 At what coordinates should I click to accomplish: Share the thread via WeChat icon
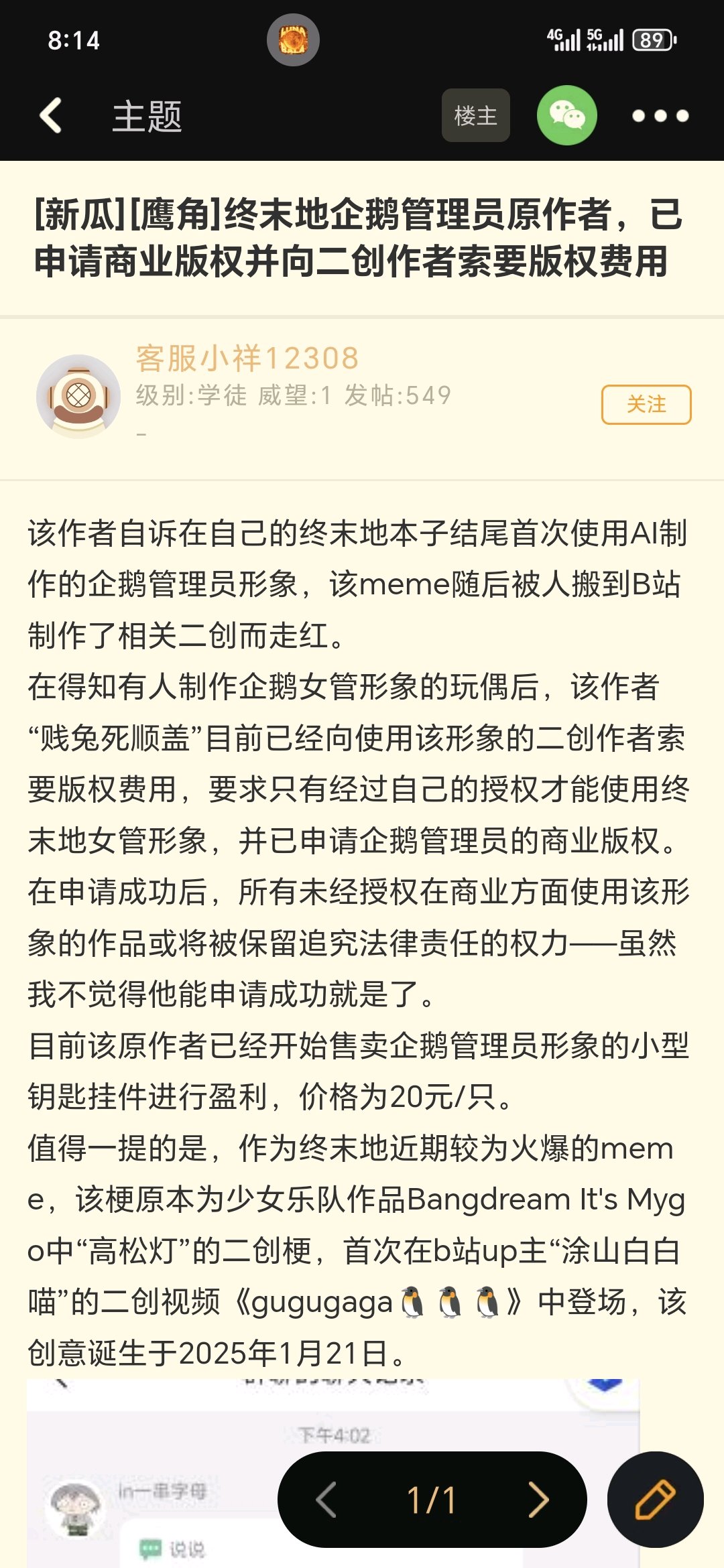(567, 115)
